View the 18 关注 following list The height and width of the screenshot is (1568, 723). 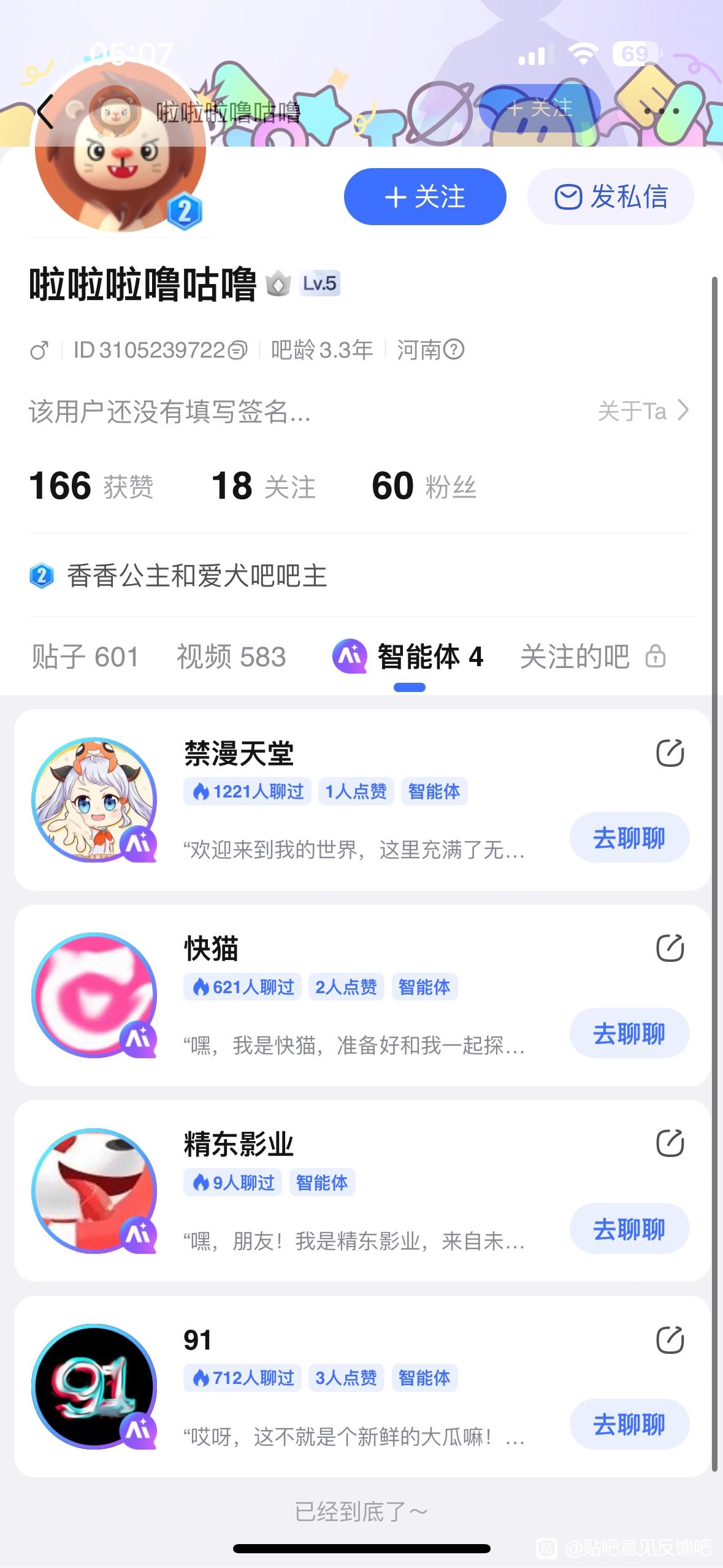pyautogui.click(x=263, y=486)
